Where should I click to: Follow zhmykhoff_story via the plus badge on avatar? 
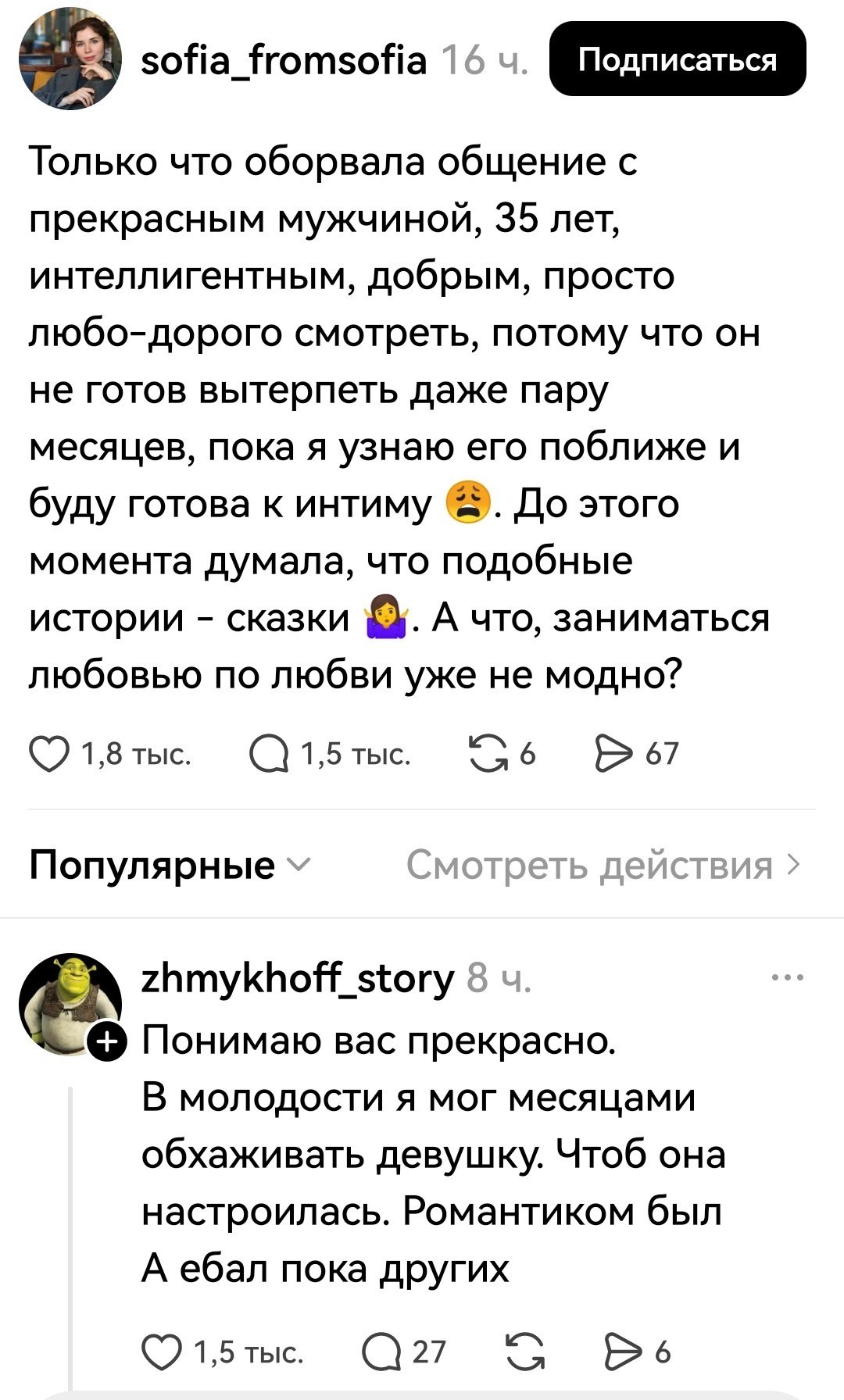click(109, 1040)
